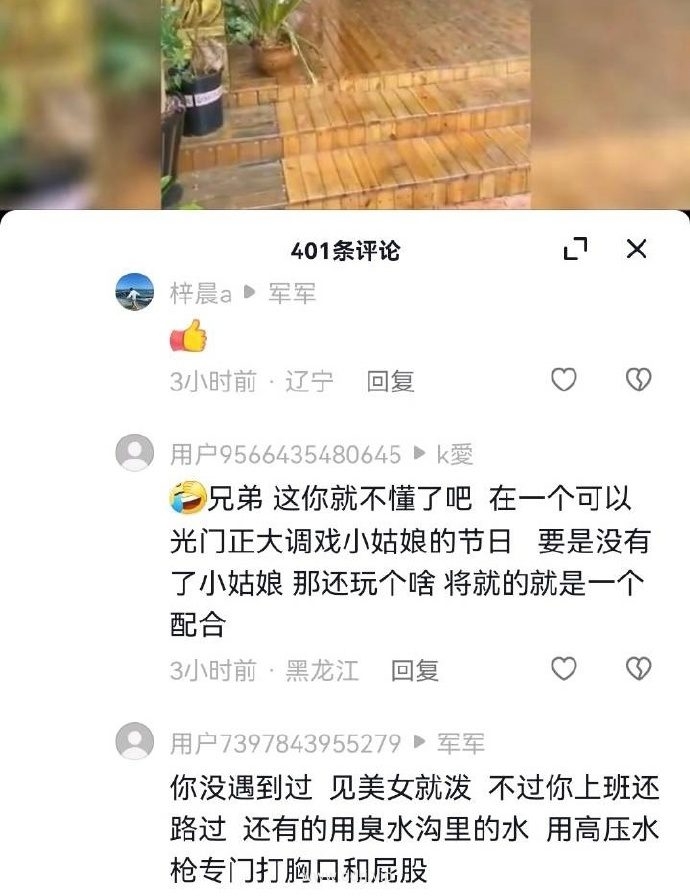The width and height of the screenshot is (690, 896).
Task: Open avatar of 用户7397843955279
Action: pos(135,742)
